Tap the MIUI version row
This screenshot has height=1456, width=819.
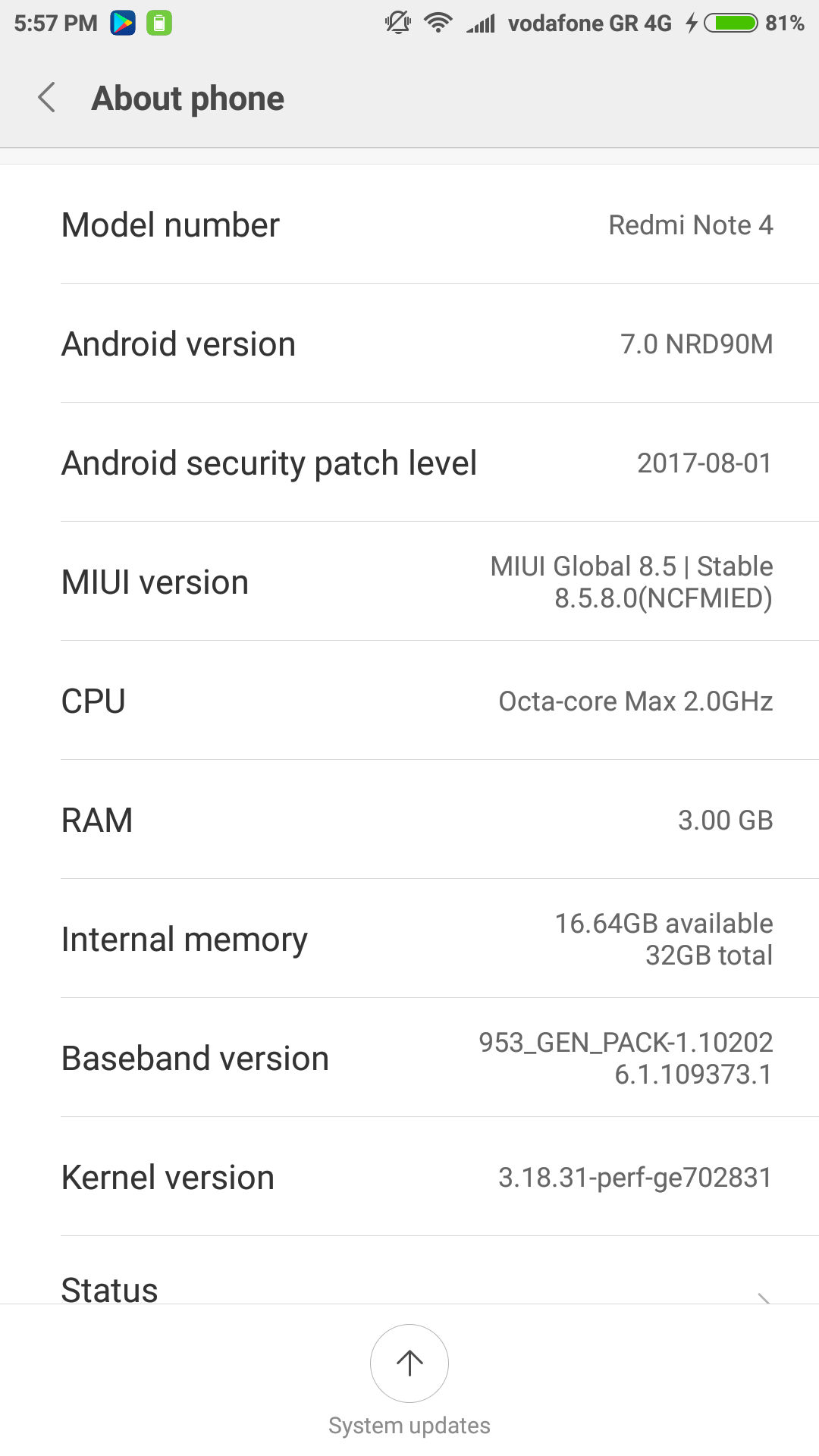pyautogui.click(x=409, y=582)
